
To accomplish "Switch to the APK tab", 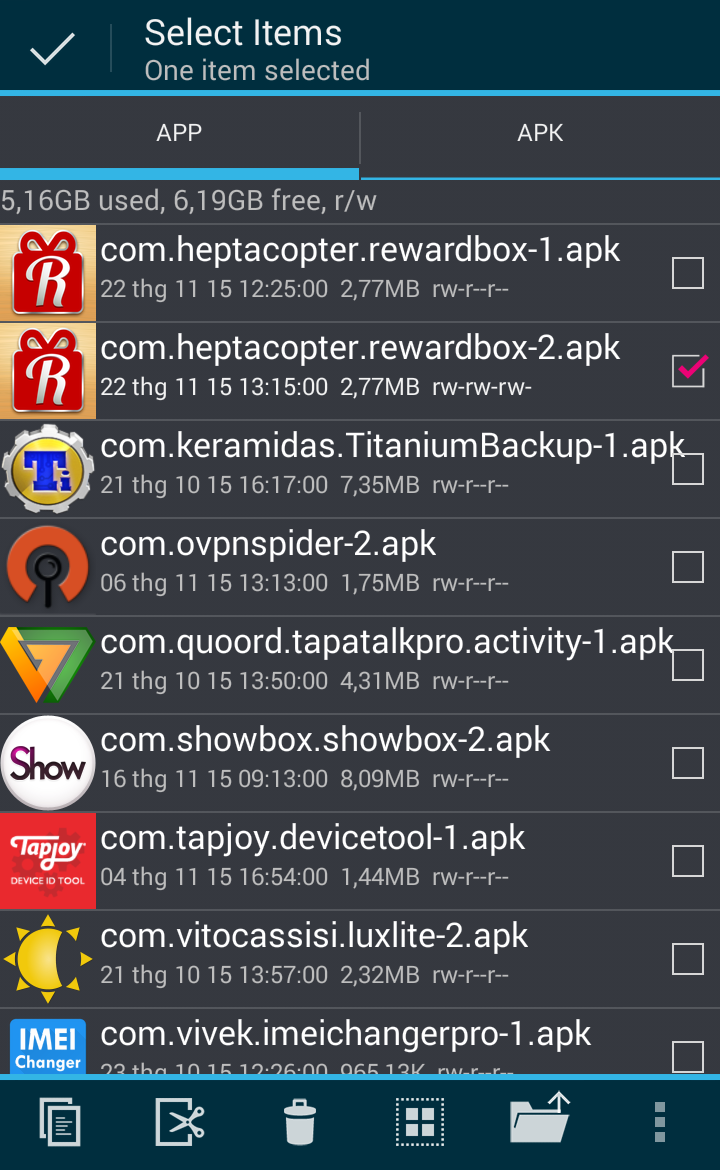I will [x=540, y=134].
